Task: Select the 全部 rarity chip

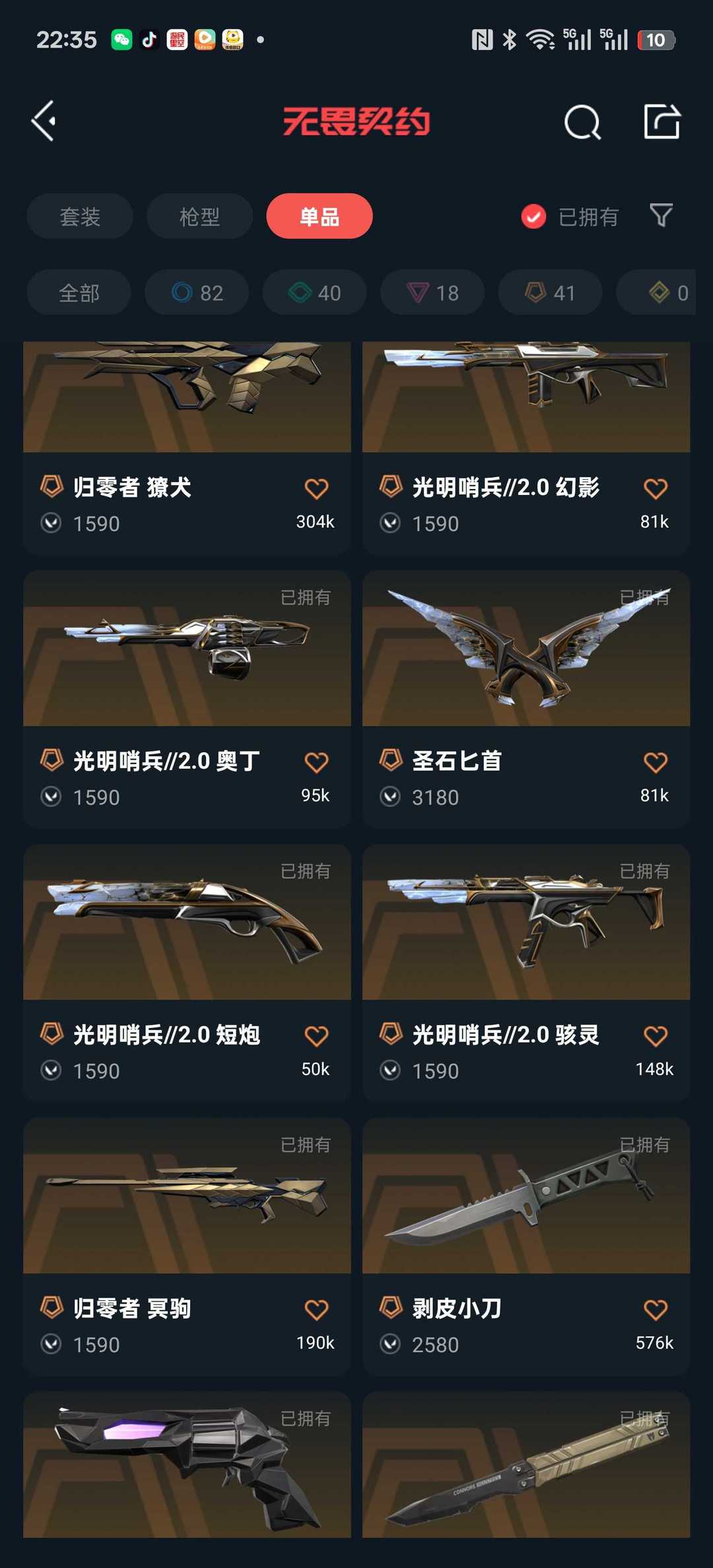Action: (79, 292)
